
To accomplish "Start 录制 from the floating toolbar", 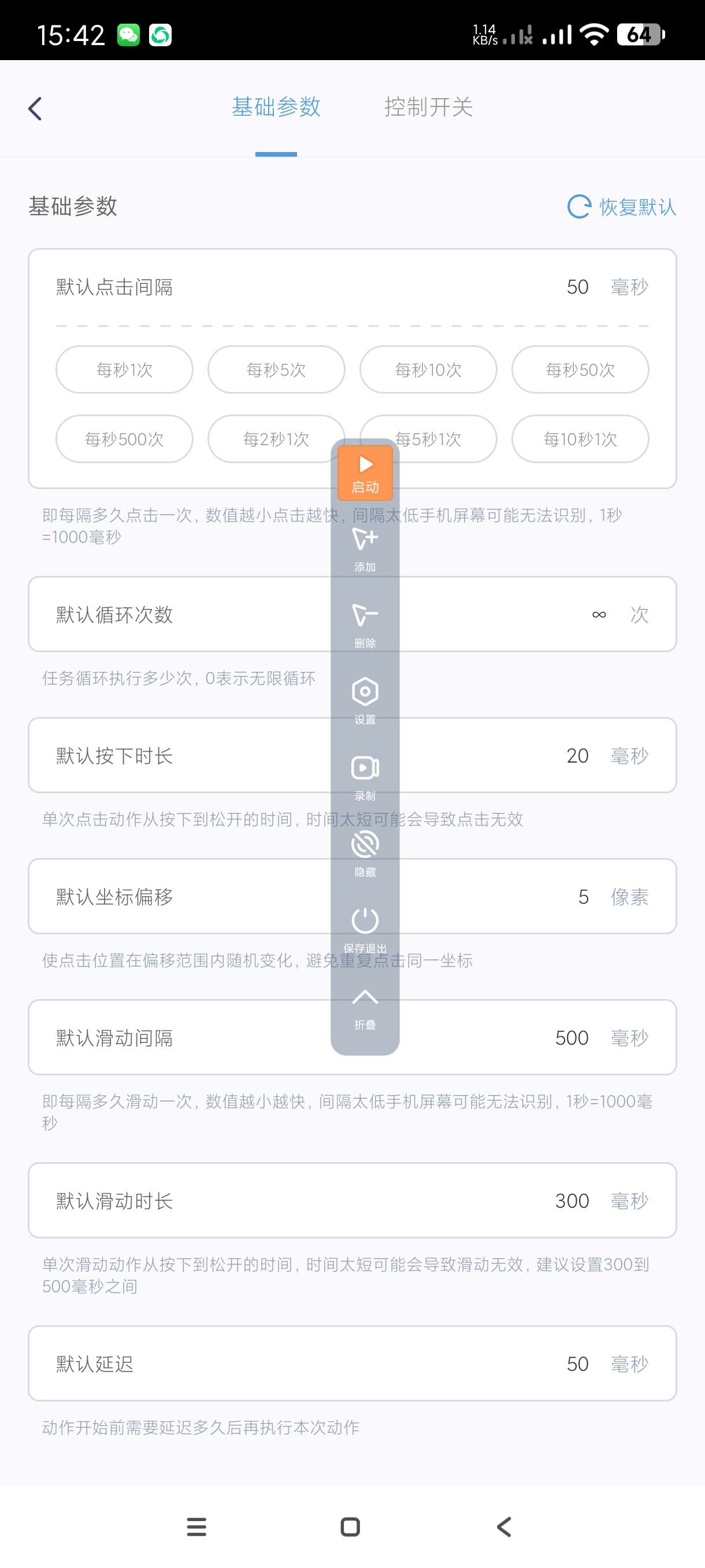I will coord(365,776).
